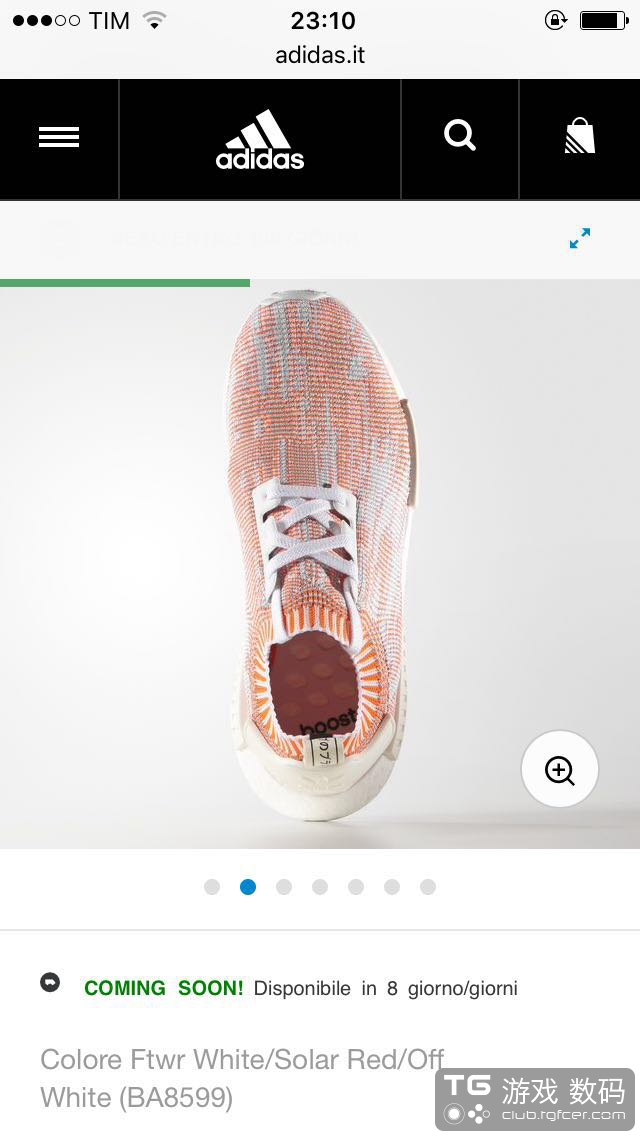640x1136 pixels.
Task: Open the hamburger navigation menu
Action: pyautogui.click(x=59, y=138)
